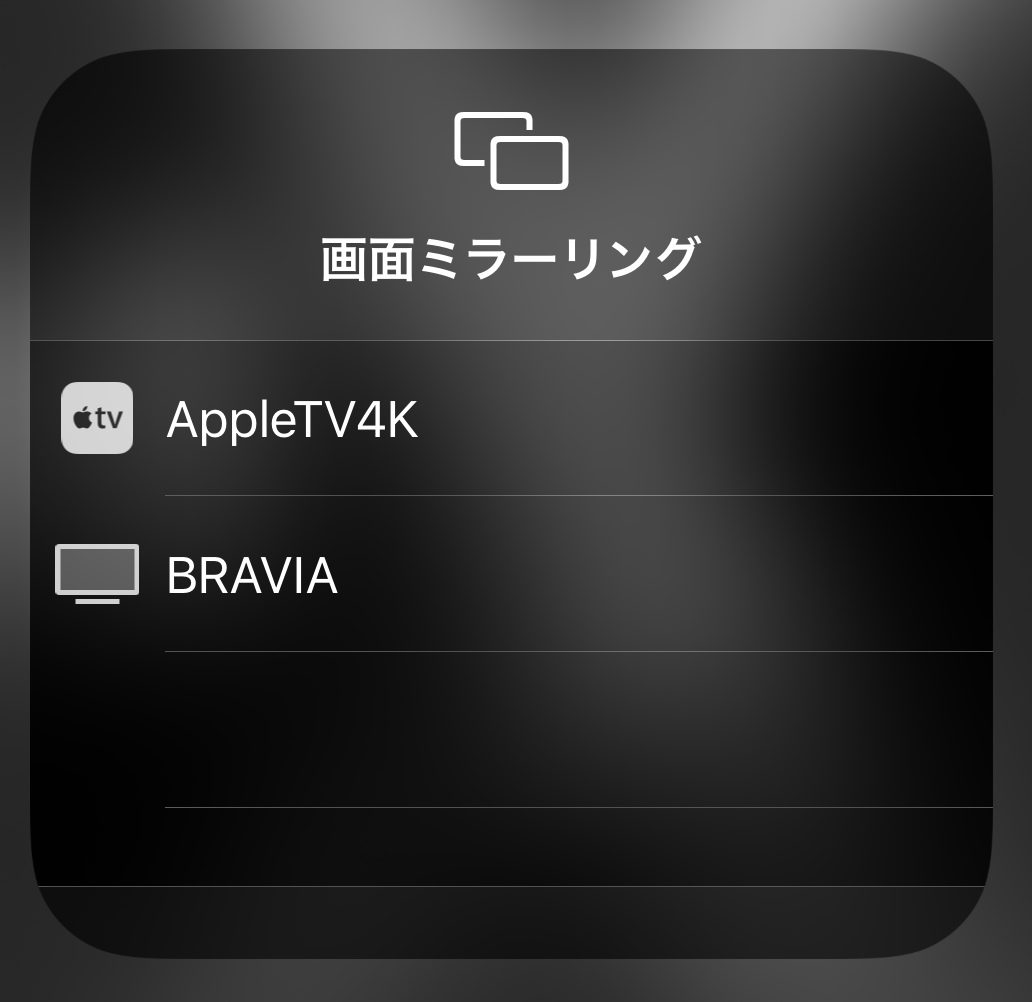This screenshot has height=1002, width=1032.
Task: Select AppleTV4K for screen mirroring
Action: [292, 419]
